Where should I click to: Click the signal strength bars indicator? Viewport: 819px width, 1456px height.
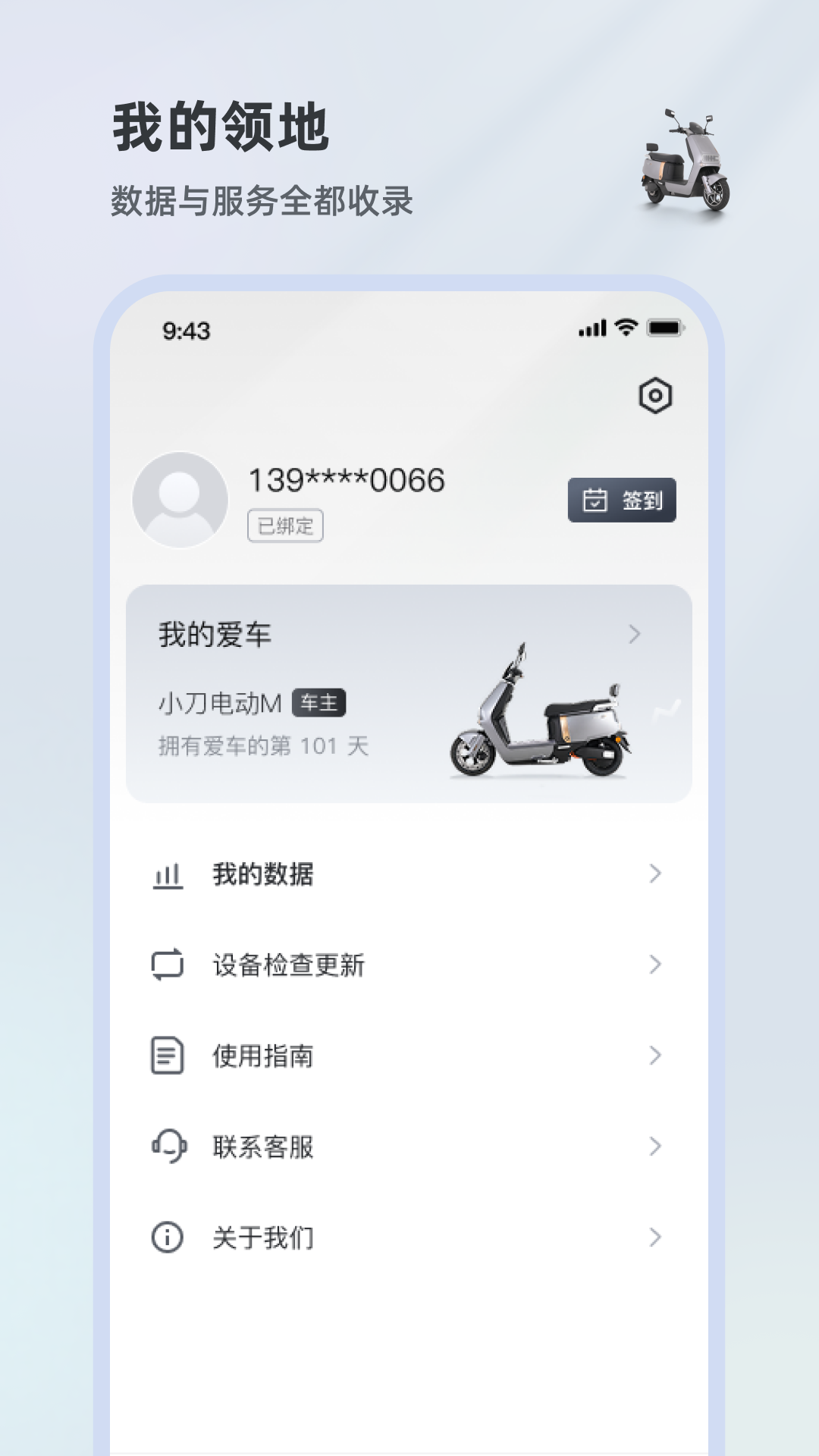591,329
